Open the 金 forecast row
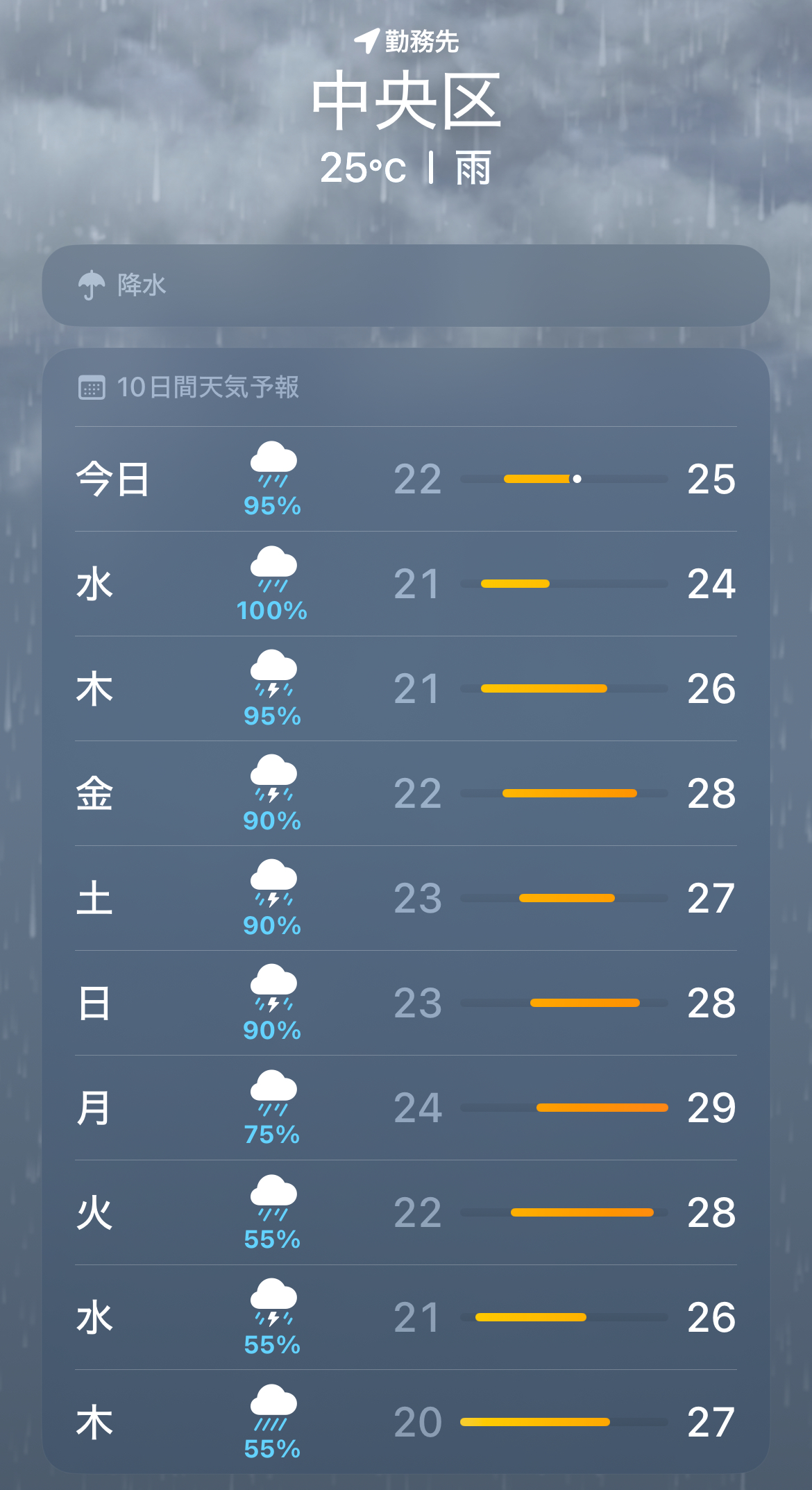Screen dimensions: 812x1490 pyautogui.click(x=406, y=793)
